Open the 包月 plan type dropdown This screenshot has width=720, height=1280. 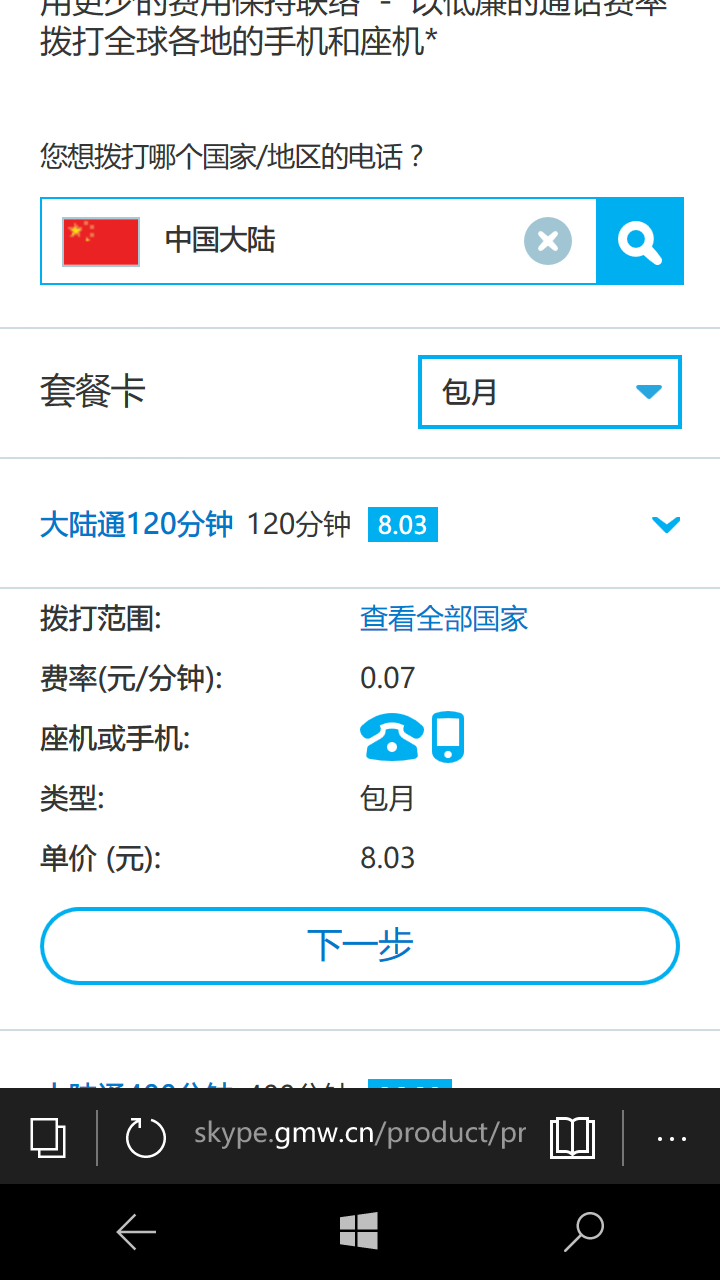click(x=550, y=392)
